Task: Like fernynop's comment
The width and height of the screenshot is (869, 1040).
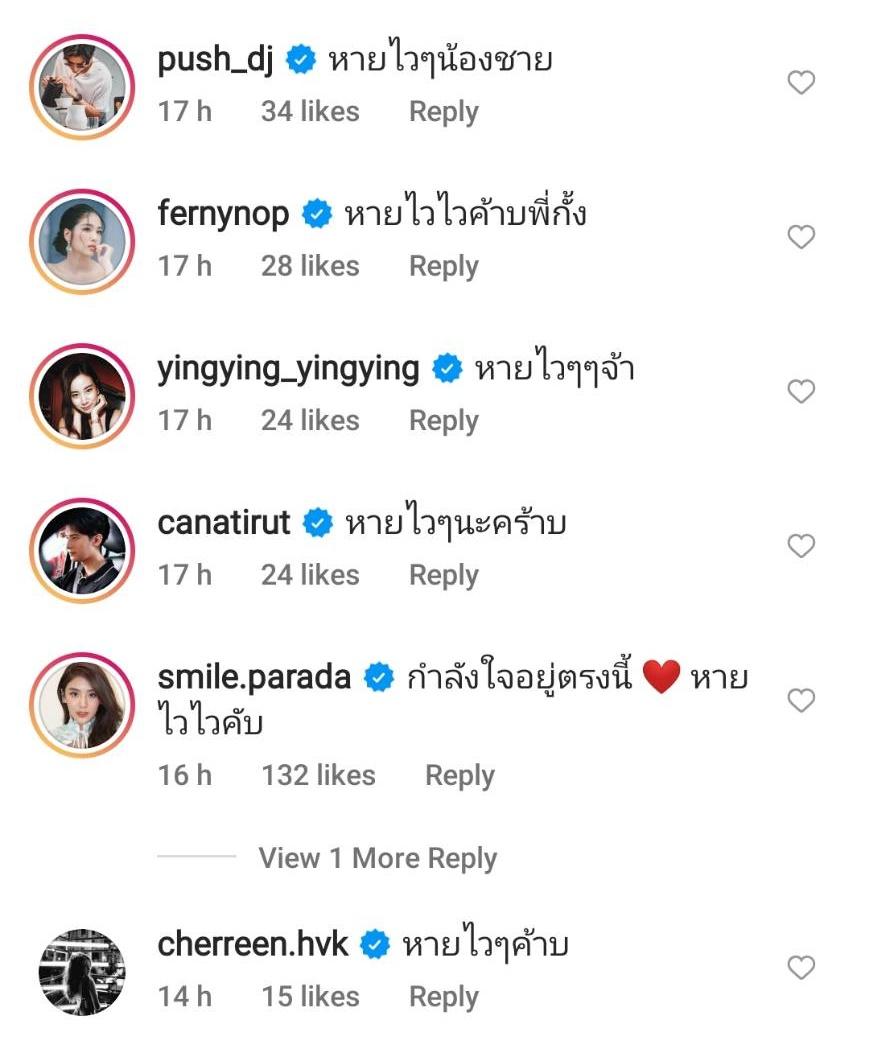Action: 801,237
